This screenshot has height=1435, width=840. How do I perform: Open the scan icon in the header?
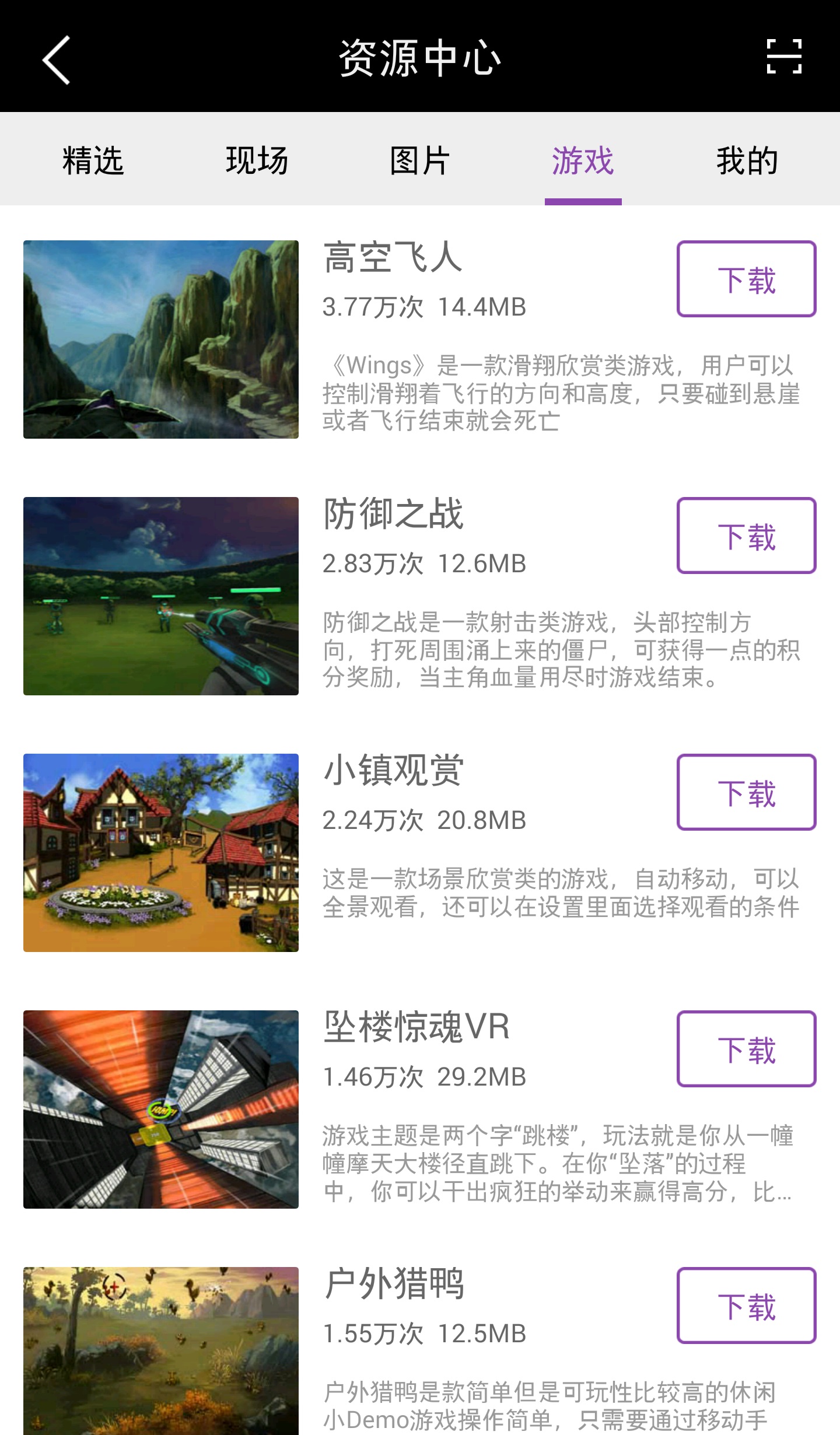coord(783,57)
